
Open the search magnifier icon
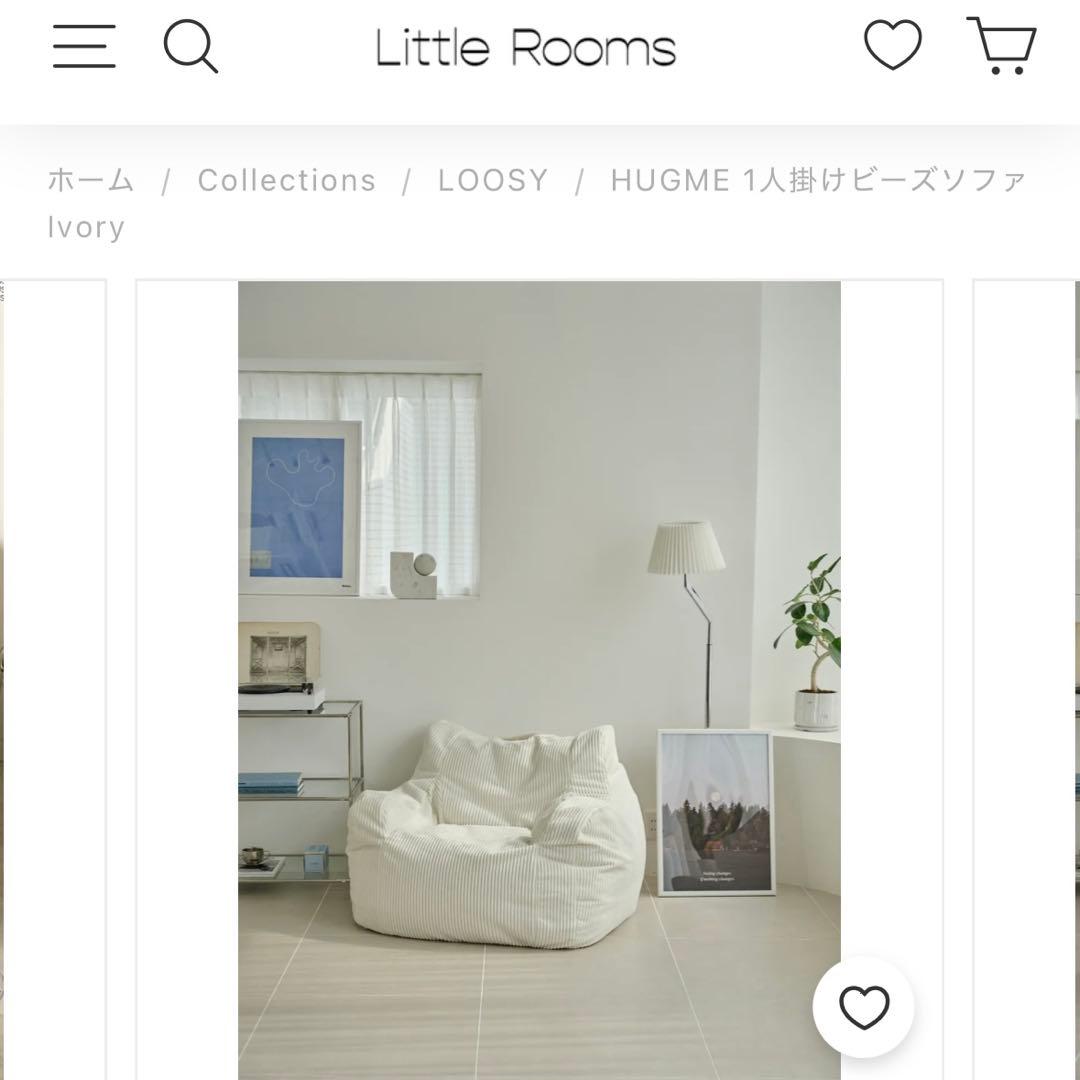tap(190, 47)
